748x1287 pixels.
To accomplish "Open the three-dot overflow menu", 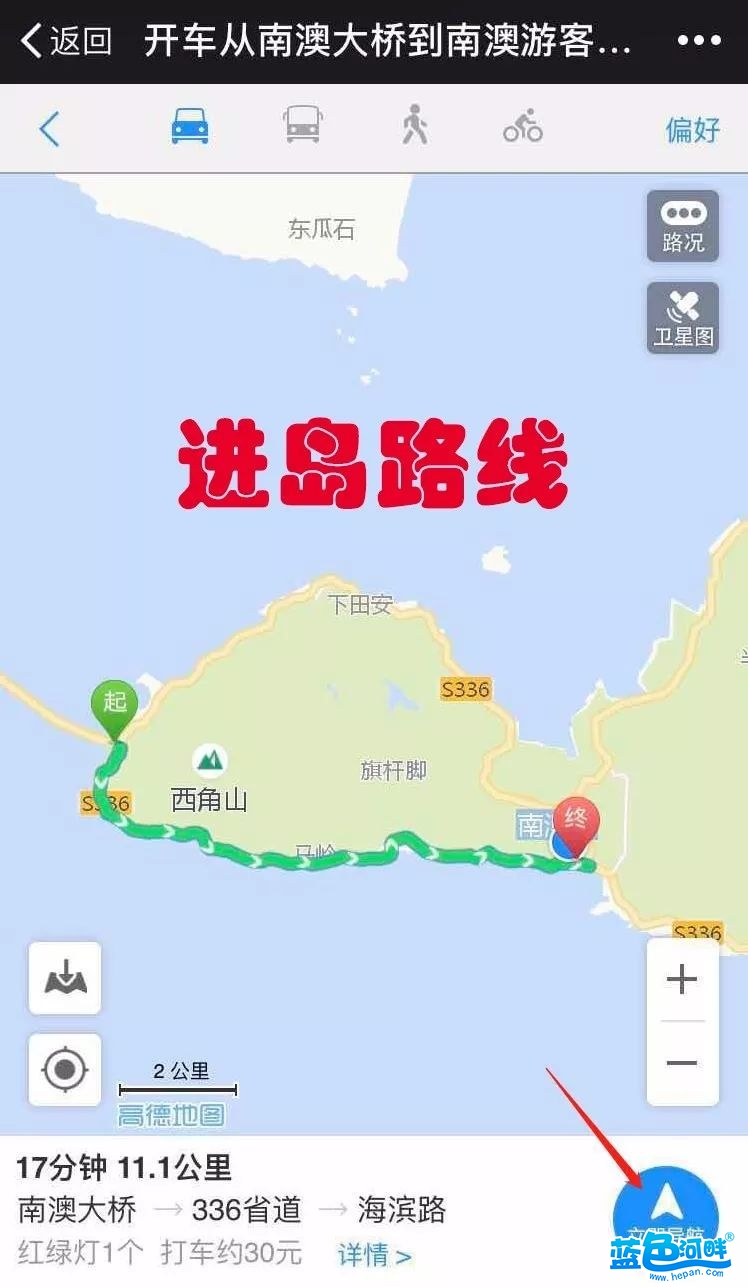I will pos(699,41).
